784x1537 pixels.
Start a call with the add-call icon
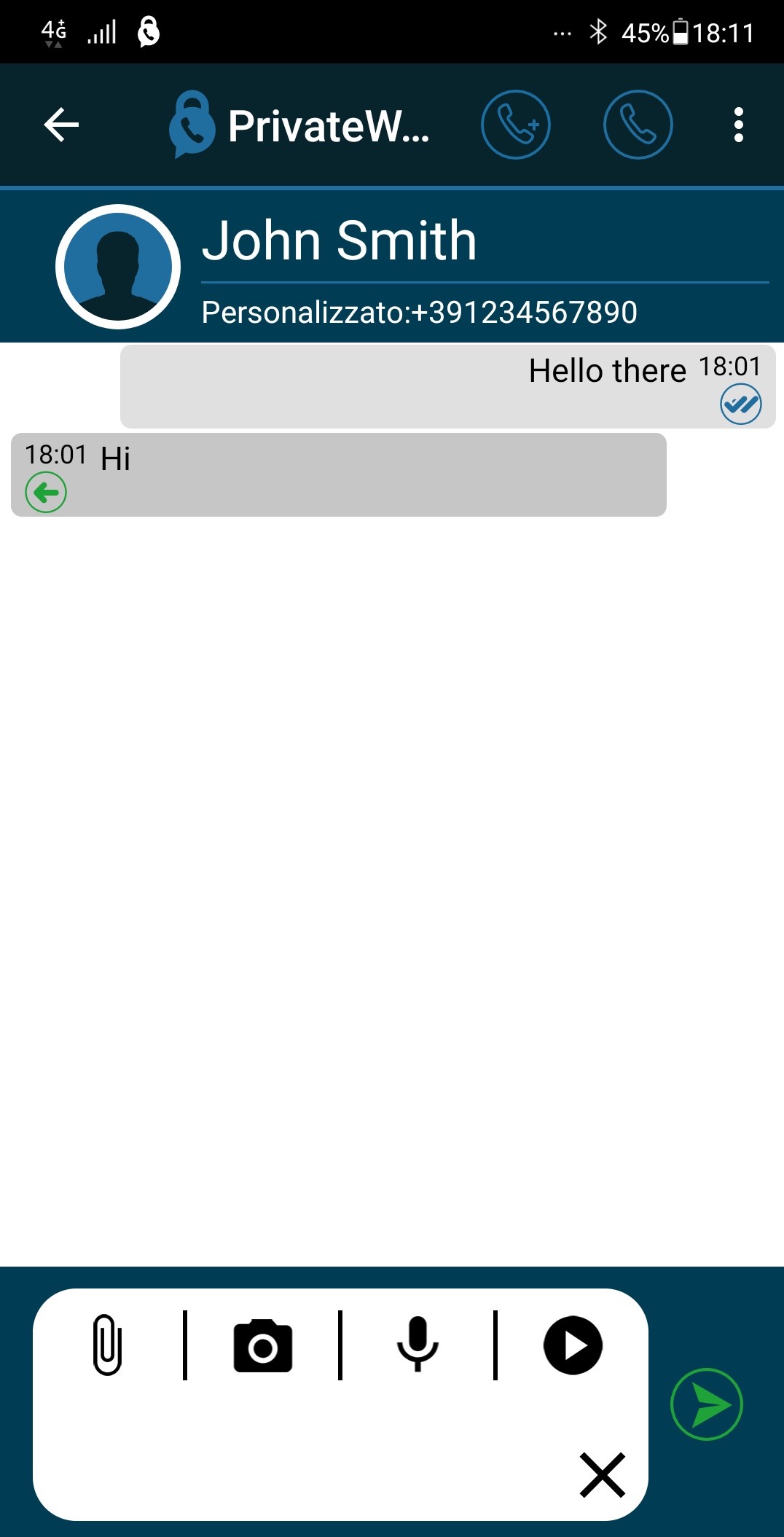[x=515, y=125]
